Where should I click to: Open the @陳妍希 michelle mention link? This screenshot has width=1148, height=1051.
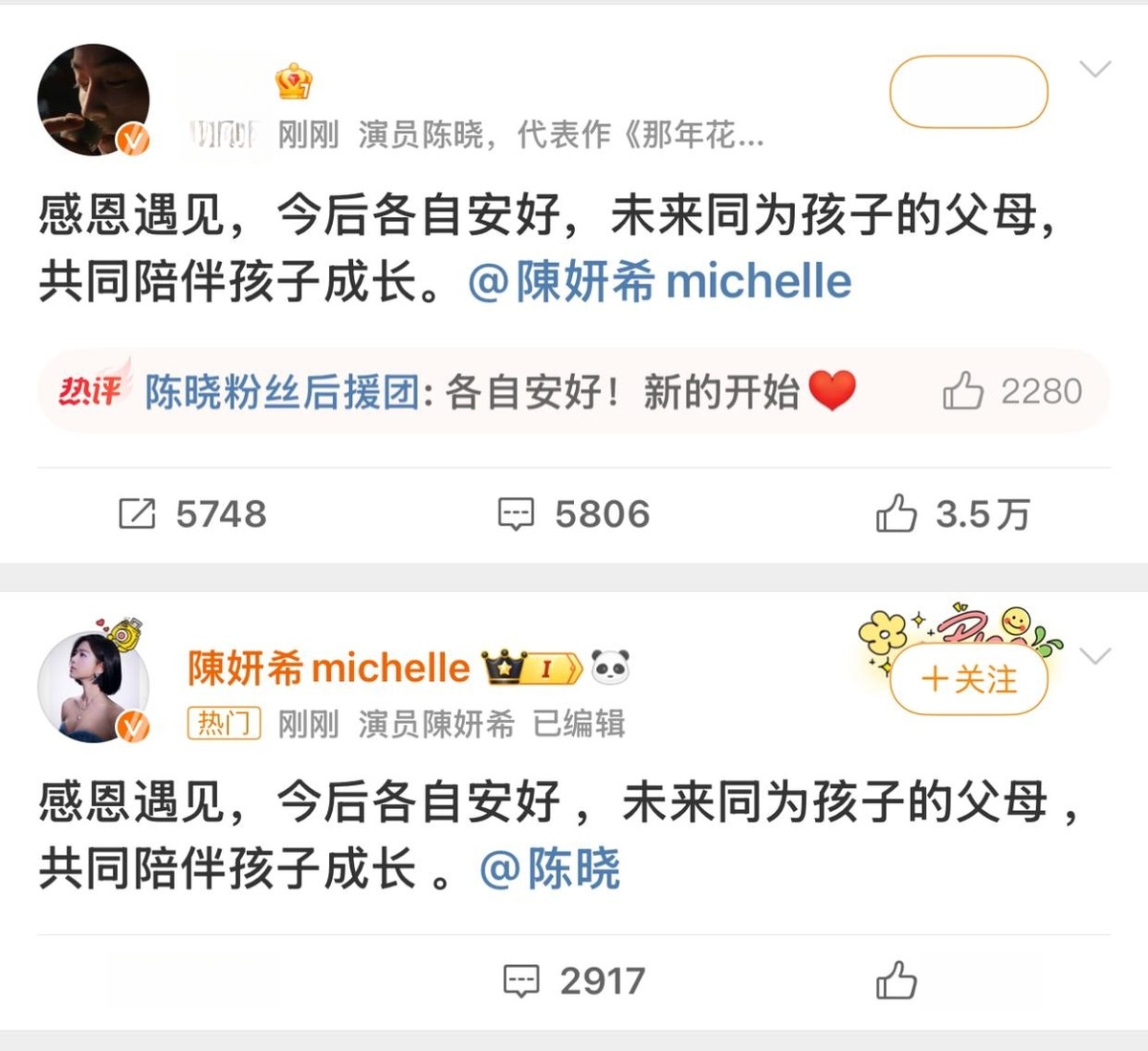click(660, 282)
